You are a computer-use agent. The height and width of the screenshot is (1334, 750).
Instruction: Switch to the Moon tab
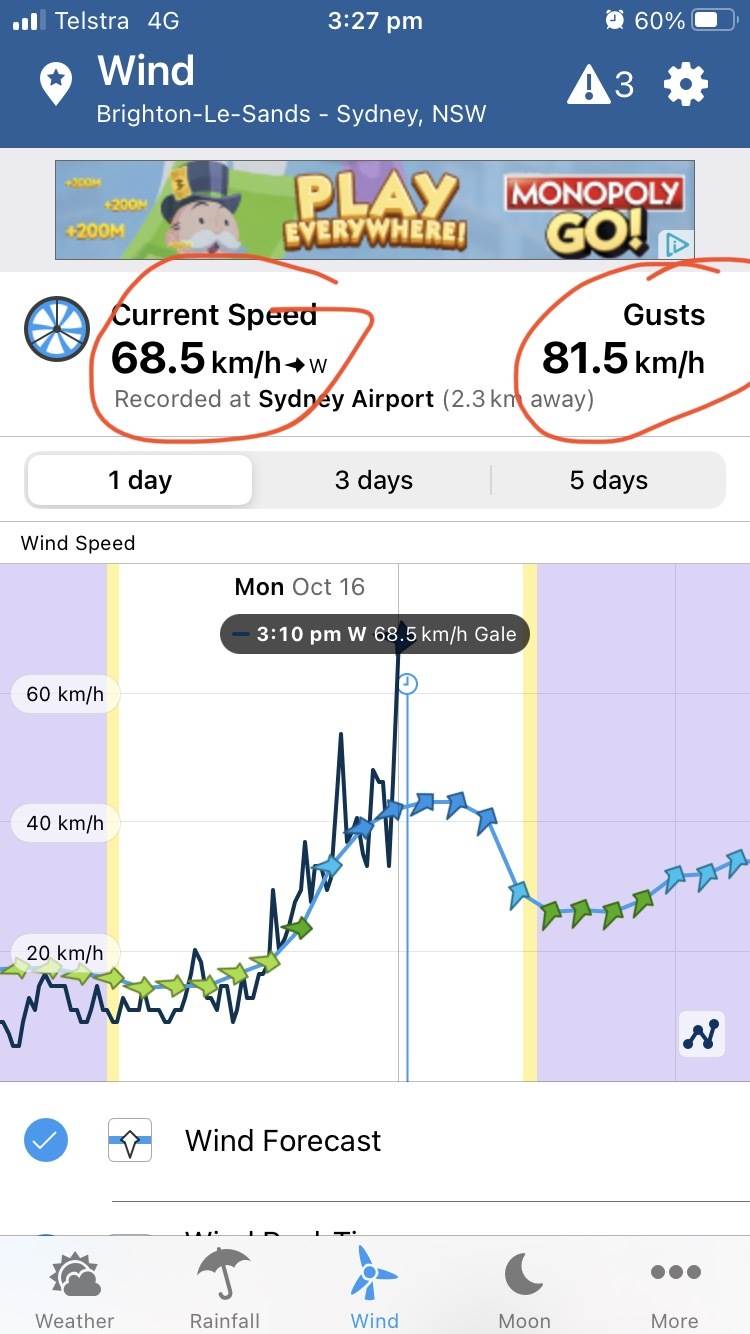pos(524,1292)
